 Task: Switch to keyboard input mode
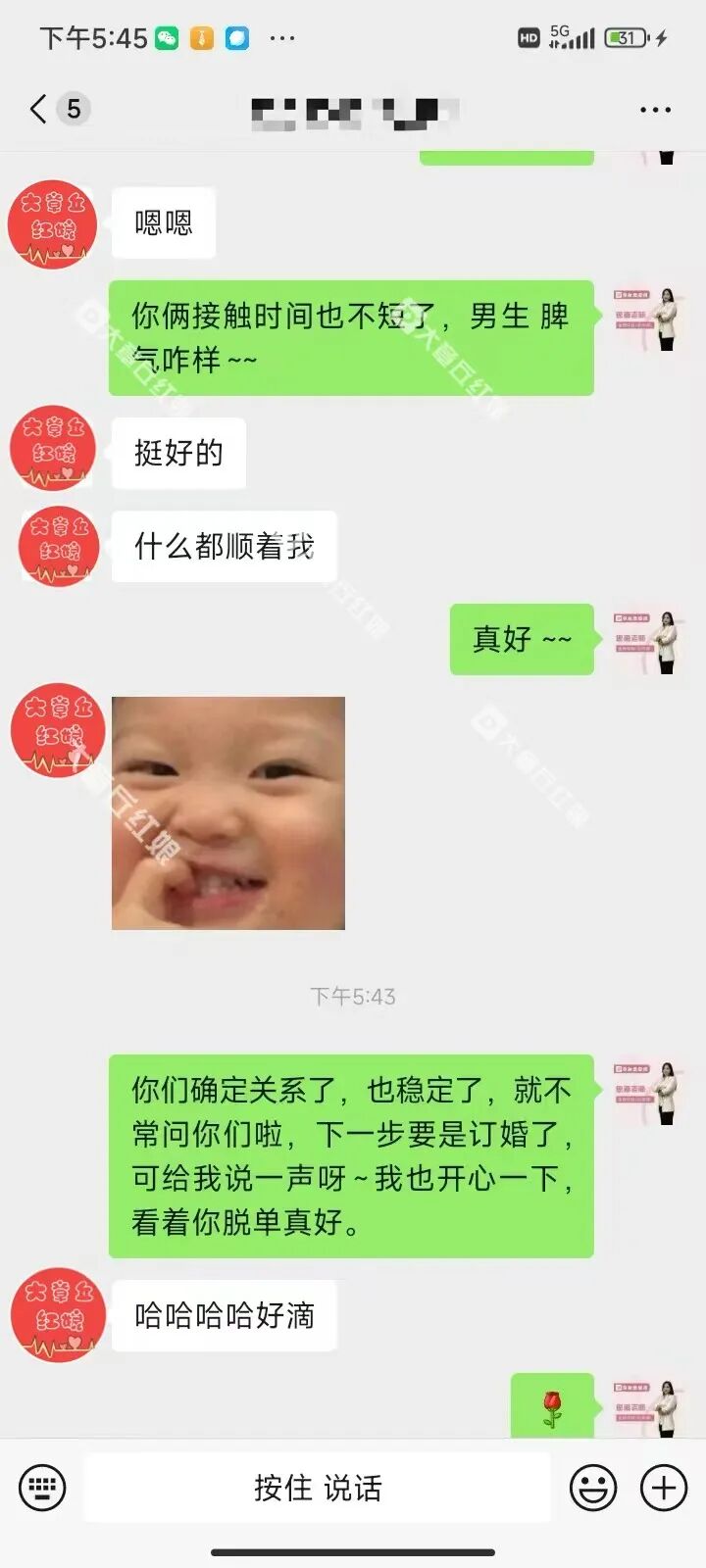pos(42,1488)
